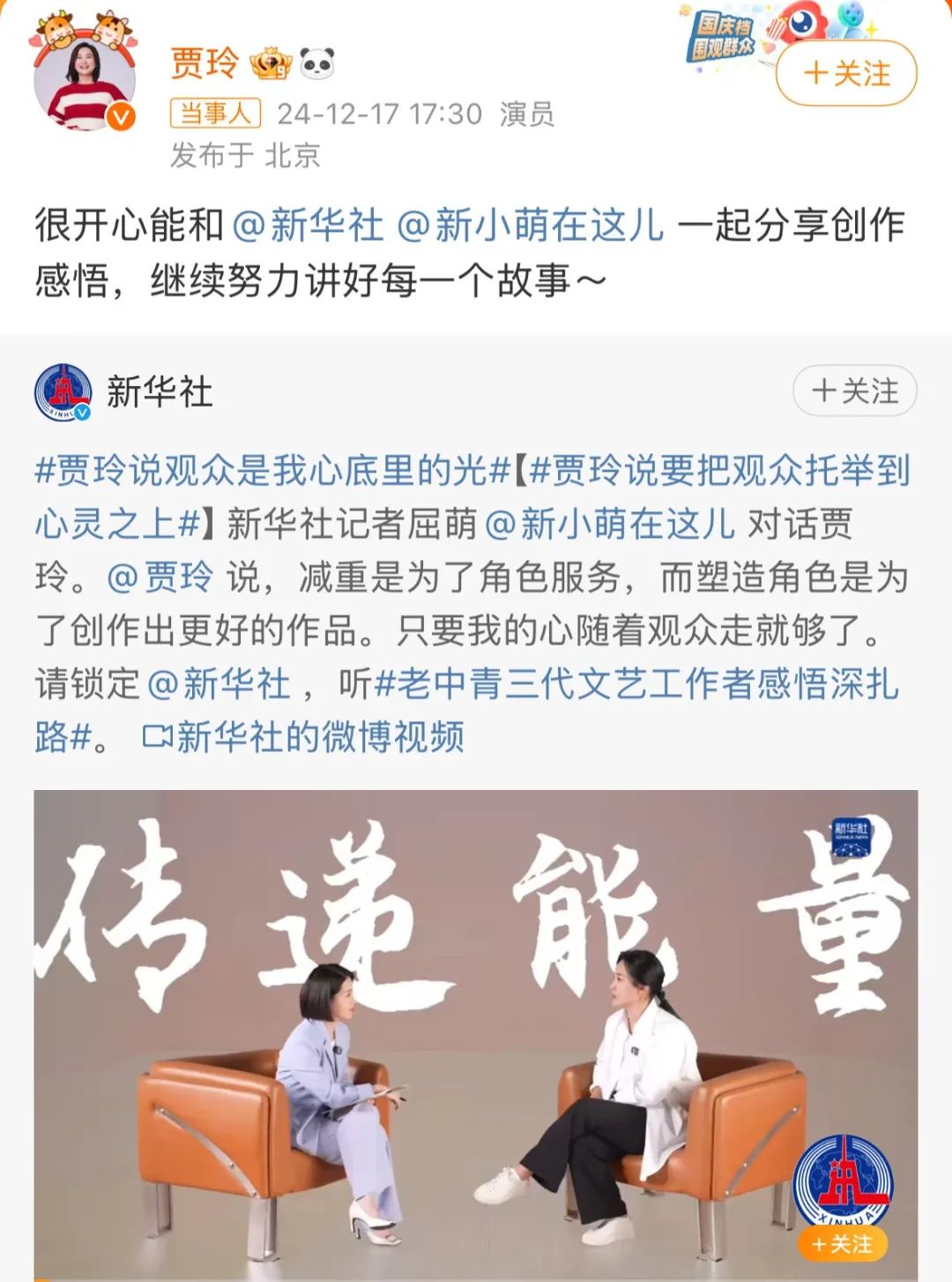This screenshot has height=1282, width=952.
Task: Open the @贾玲 mention in the repost
Action: tap(160, 578)
